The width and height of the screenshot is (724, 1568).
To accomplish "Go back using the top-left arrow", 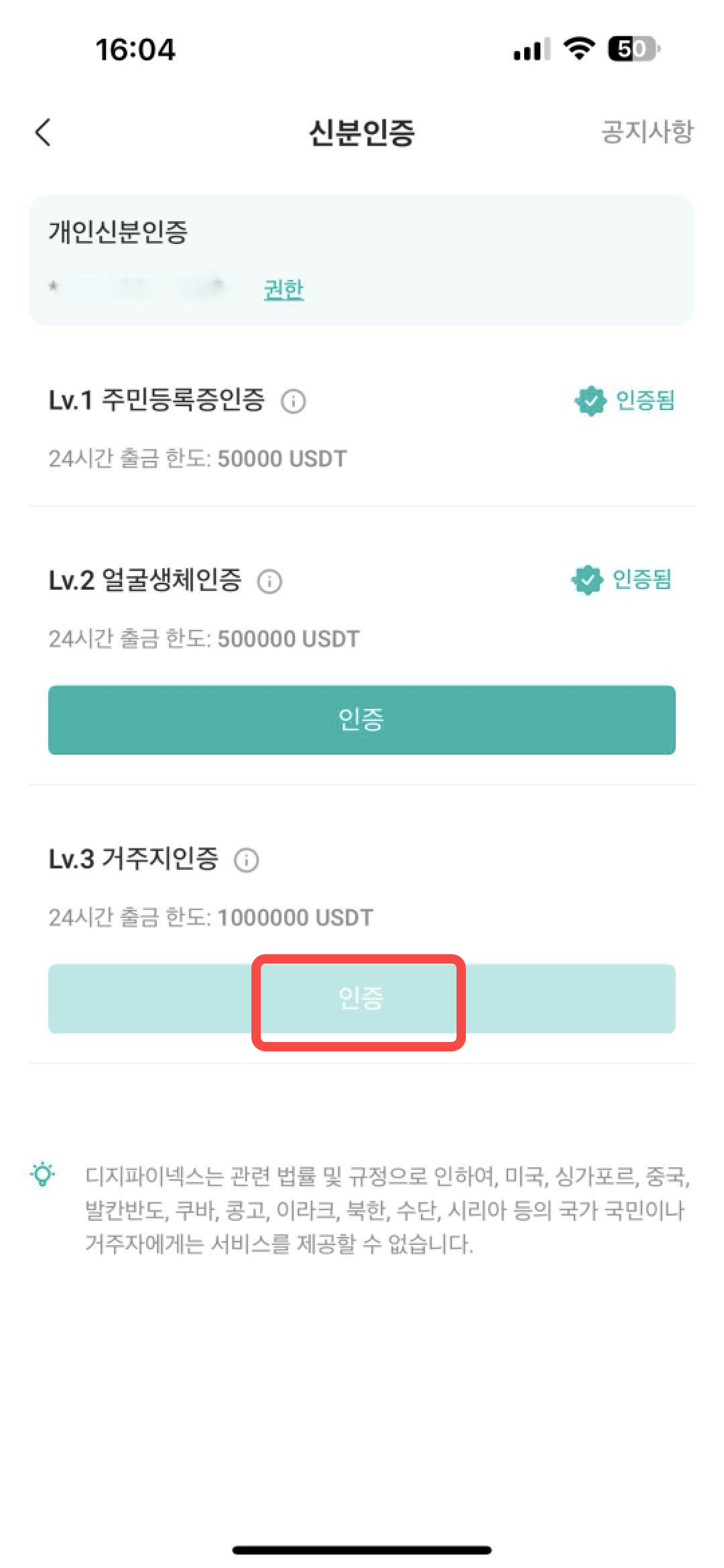I will tap(43, 132).
